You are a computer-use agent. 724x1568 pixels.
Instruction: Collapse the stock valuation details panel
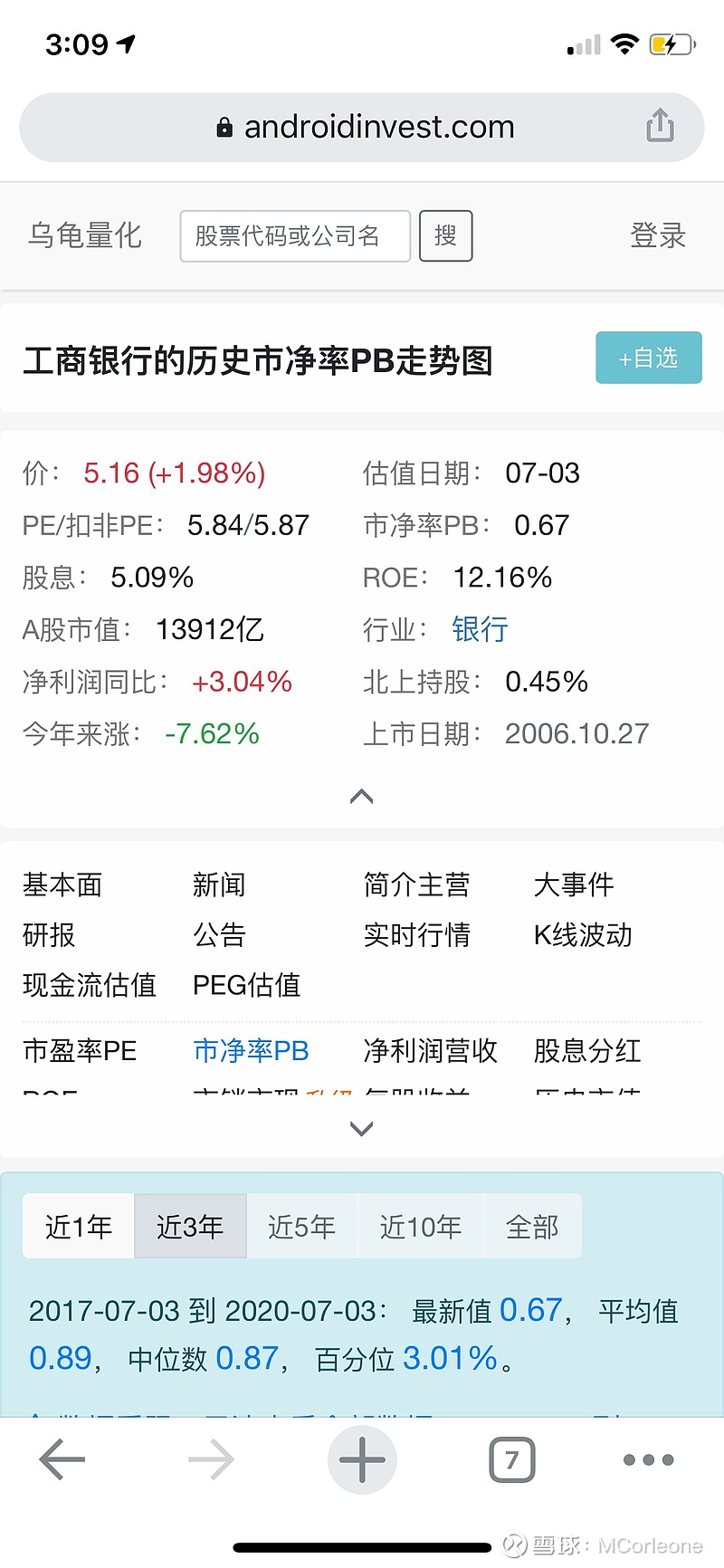[x=361, y=795]
